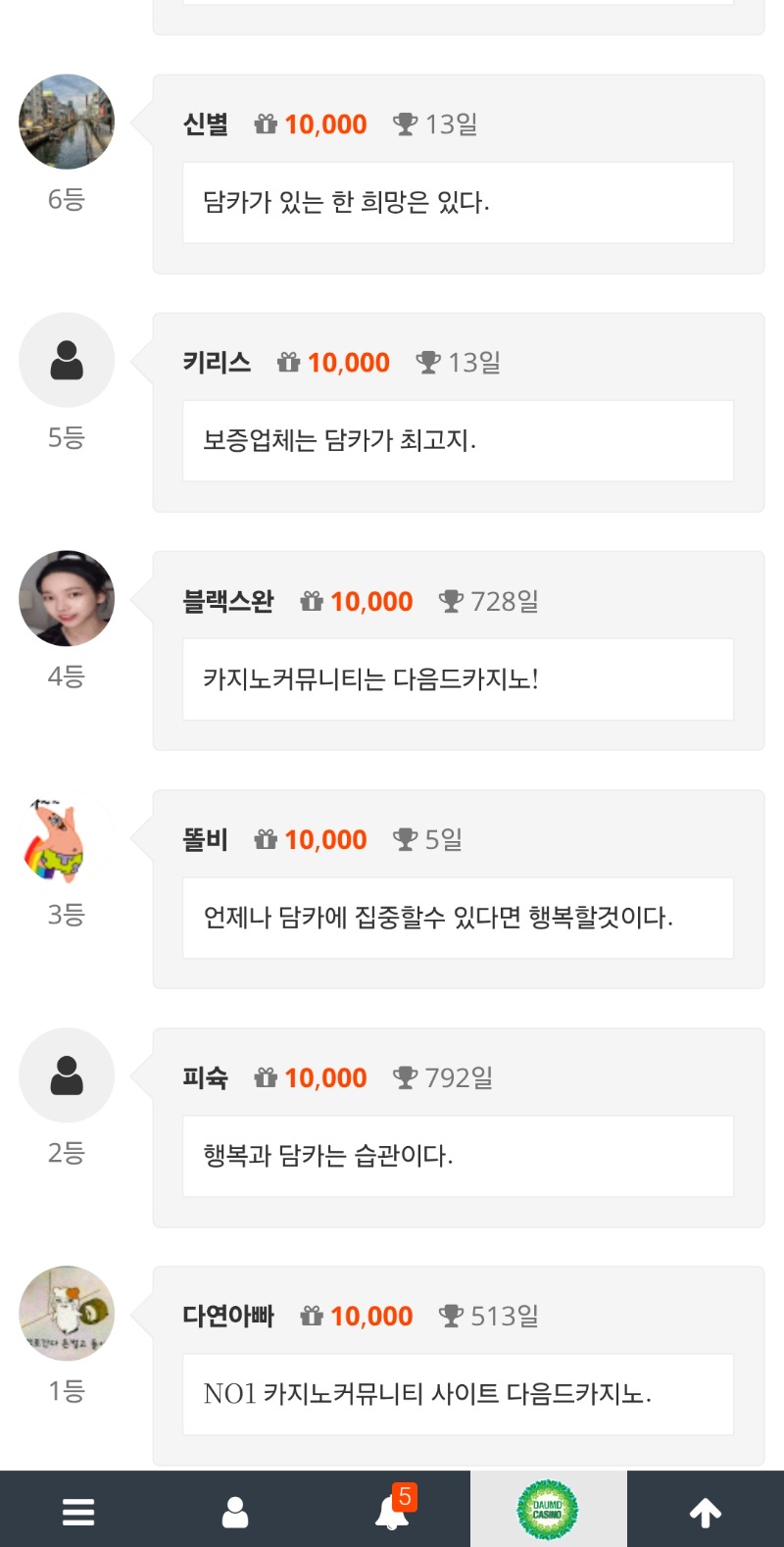Click 피슉's comment text box
The image size is (784, 1547).
pyautogui.click(x=458, y=1155)
